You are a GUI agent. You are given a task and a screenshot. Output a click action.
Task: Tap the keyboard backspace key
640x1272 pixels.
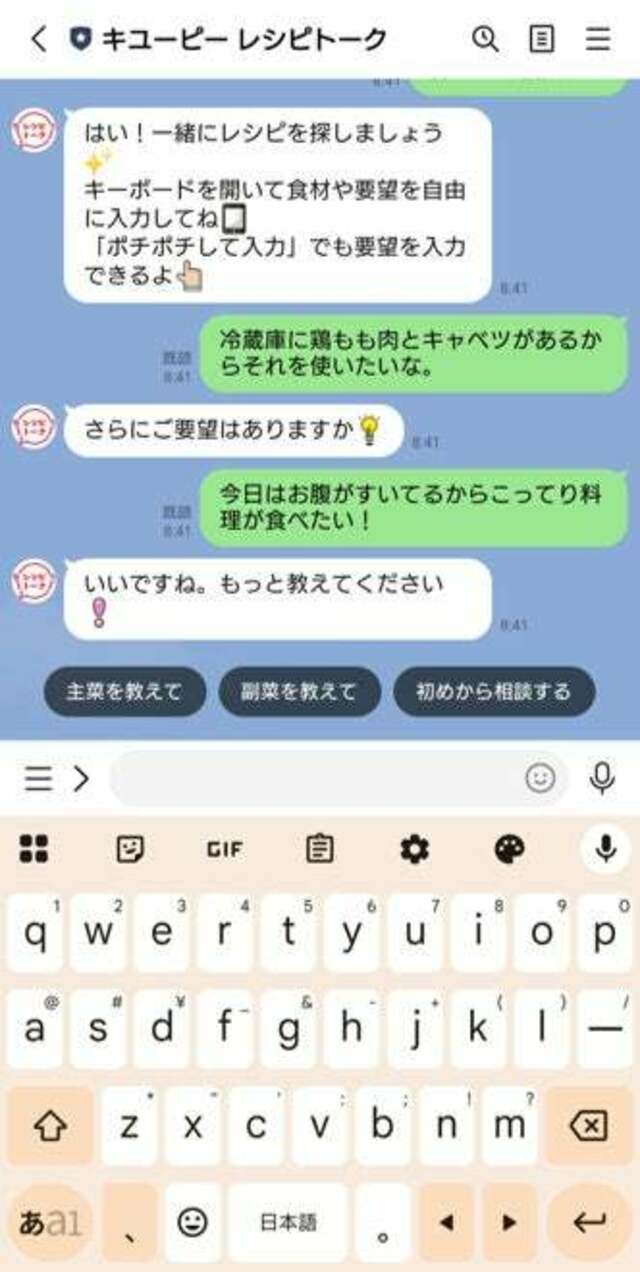coord(588,1127)
